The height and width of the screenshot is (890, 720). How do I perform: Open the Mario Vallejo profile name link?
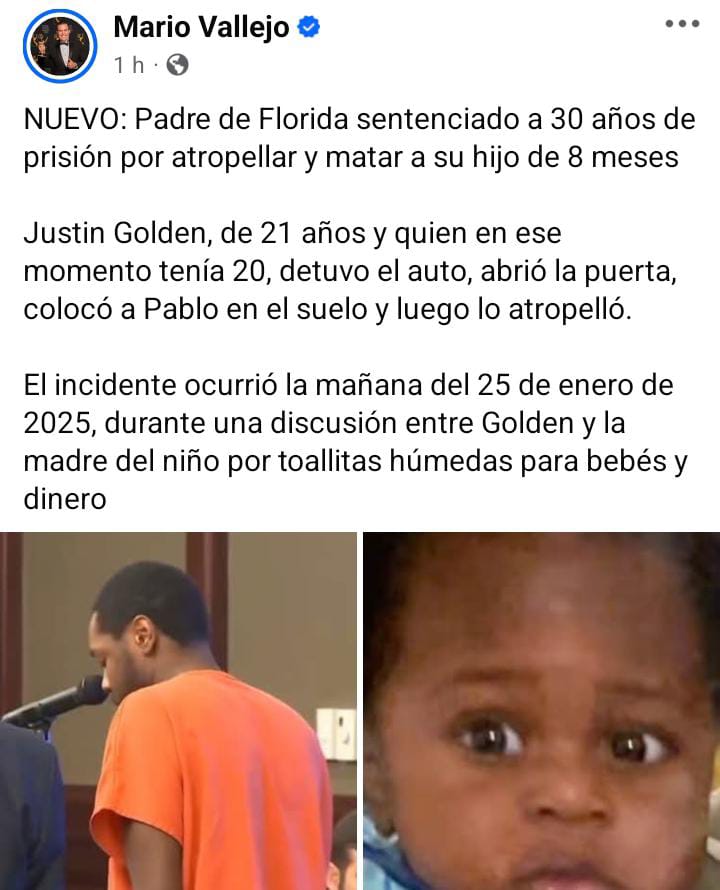202,27
